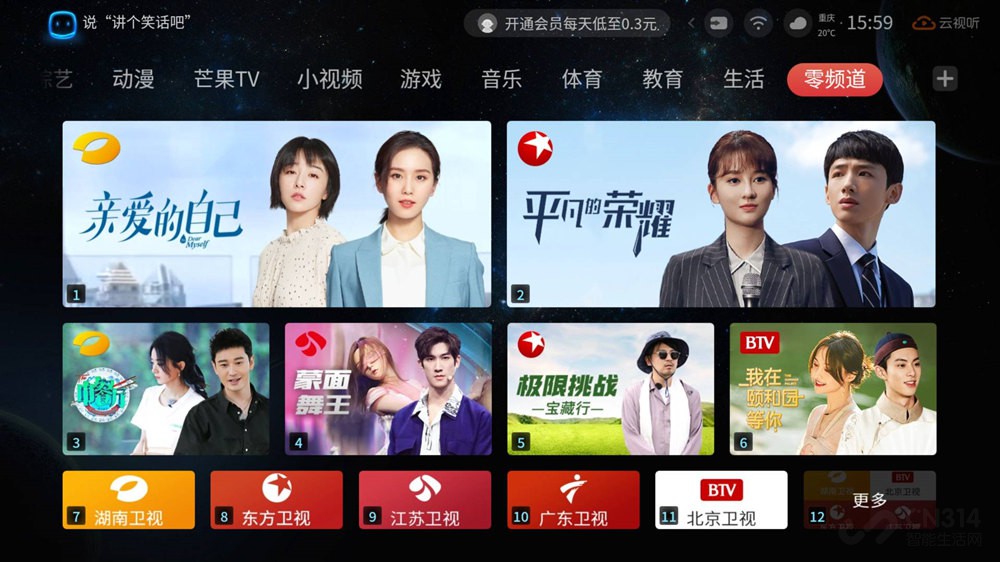Open the voice assistant icon
Screen dimensions: 1000x562
[x=62, y=23]
